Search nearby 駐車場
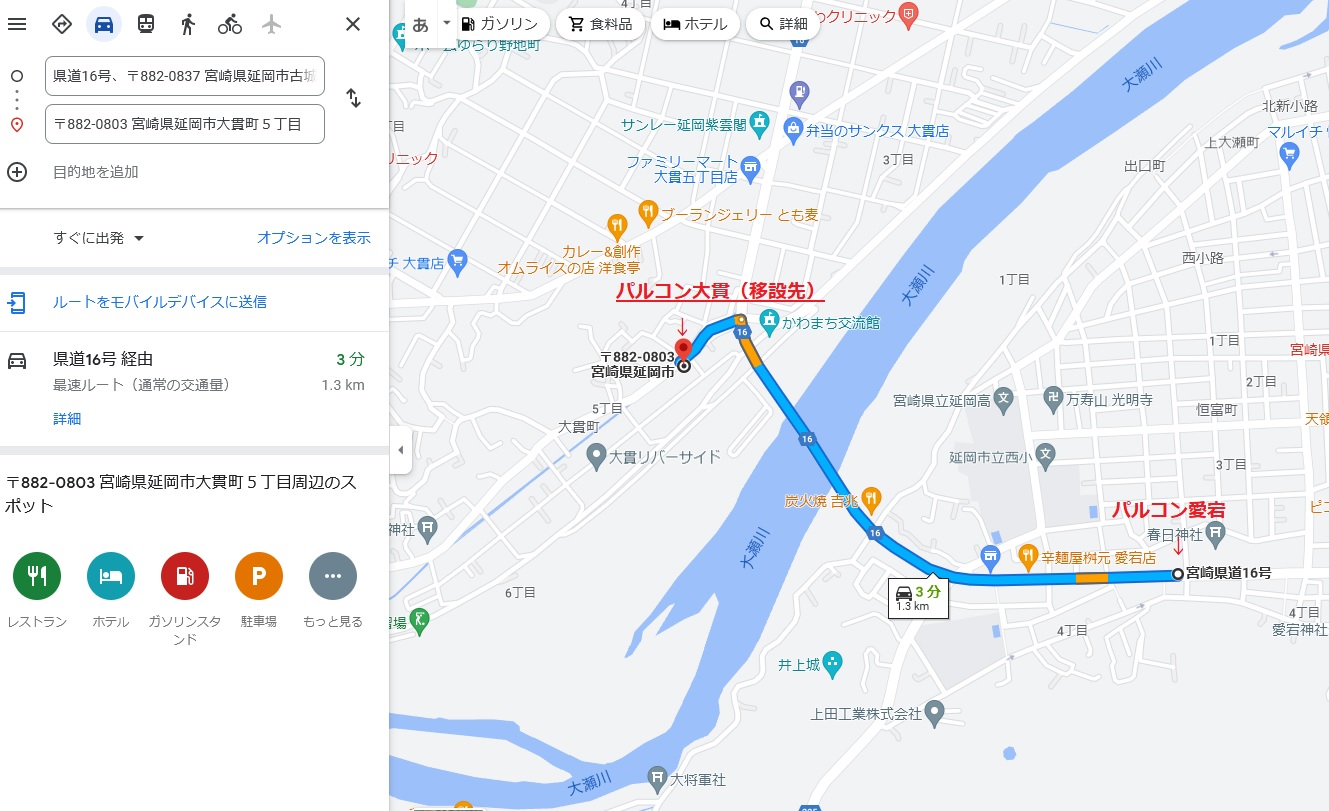1329x811 pixels. [259, 577]
